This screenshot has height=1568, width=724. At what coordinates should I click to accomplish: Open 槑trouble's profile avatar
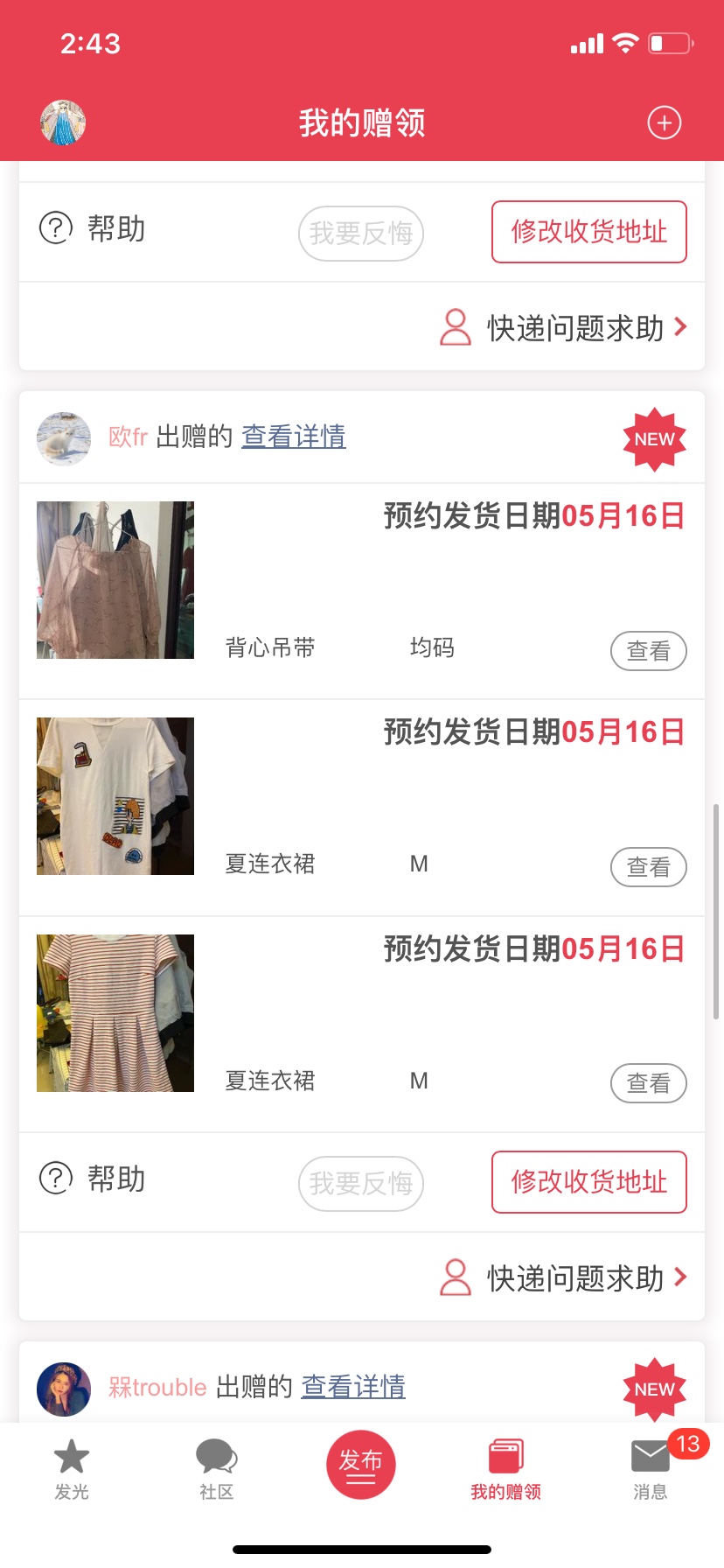[x=63, y=1388]
